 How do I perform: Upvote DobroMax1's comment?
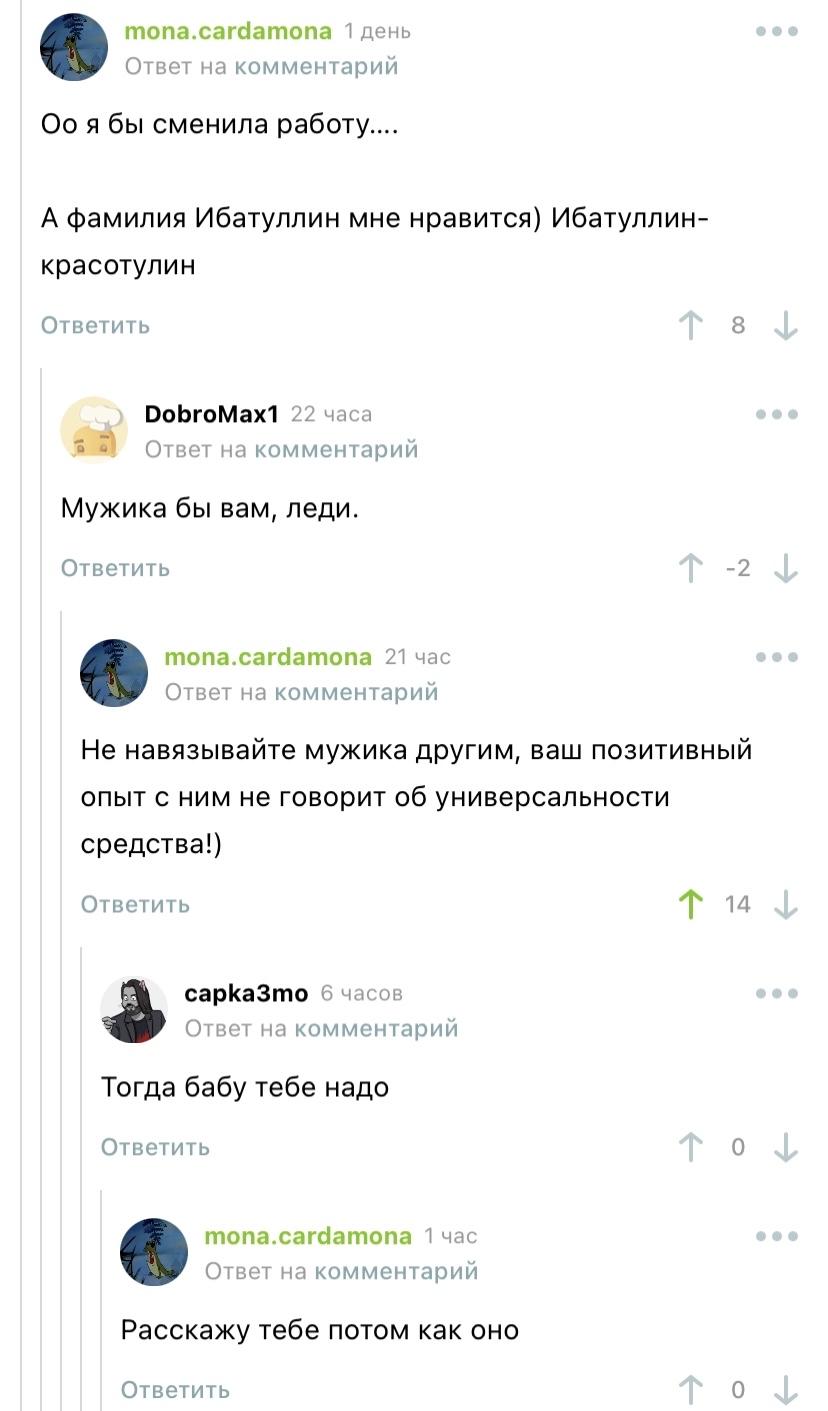click(x=691, y=568)
